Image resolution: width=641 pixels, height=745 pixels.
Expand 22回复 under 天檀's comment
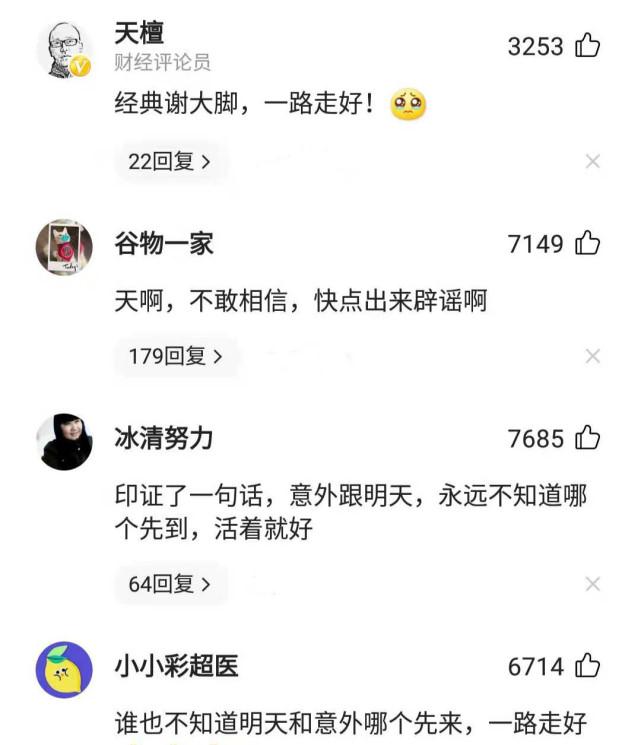point(170,161)
